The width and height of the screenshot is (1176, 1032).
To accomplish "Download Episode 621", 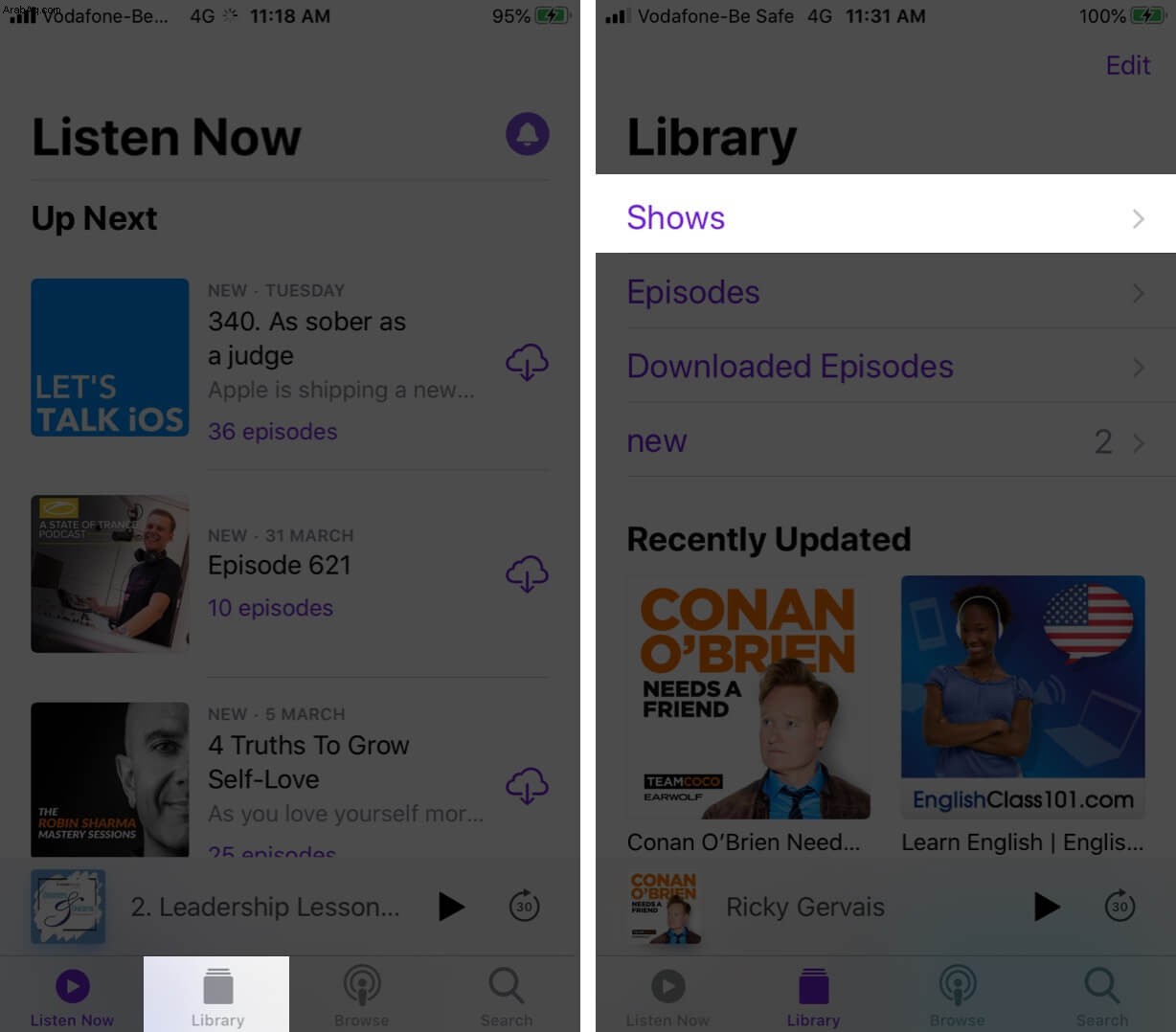I will (527, 574).
